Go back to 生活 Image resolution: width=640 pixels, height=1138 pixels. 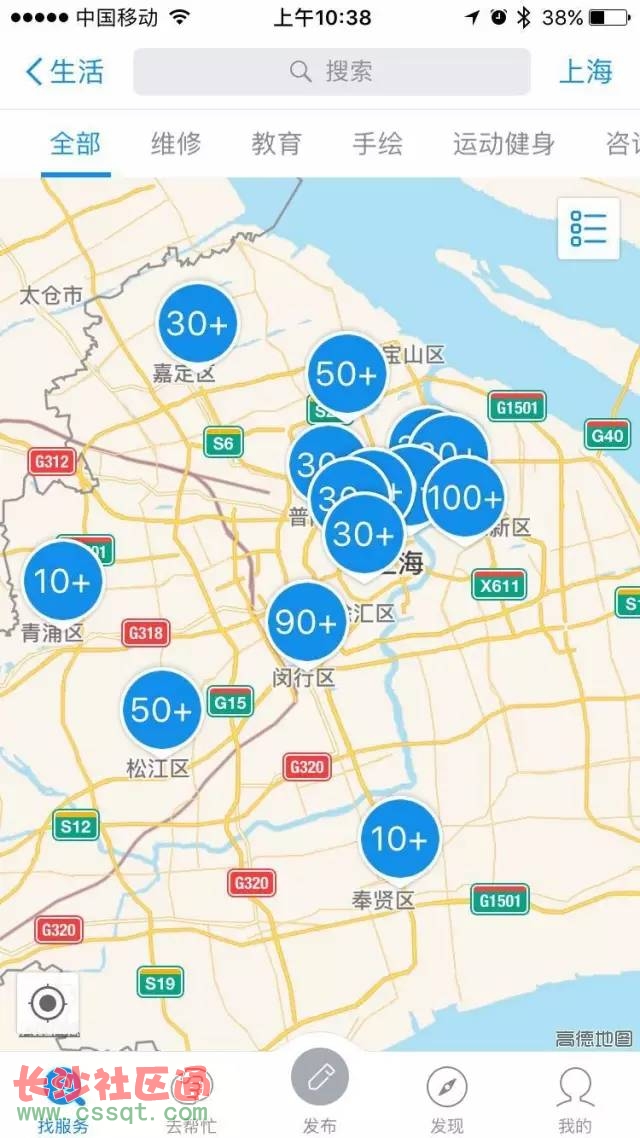(64, 71)
